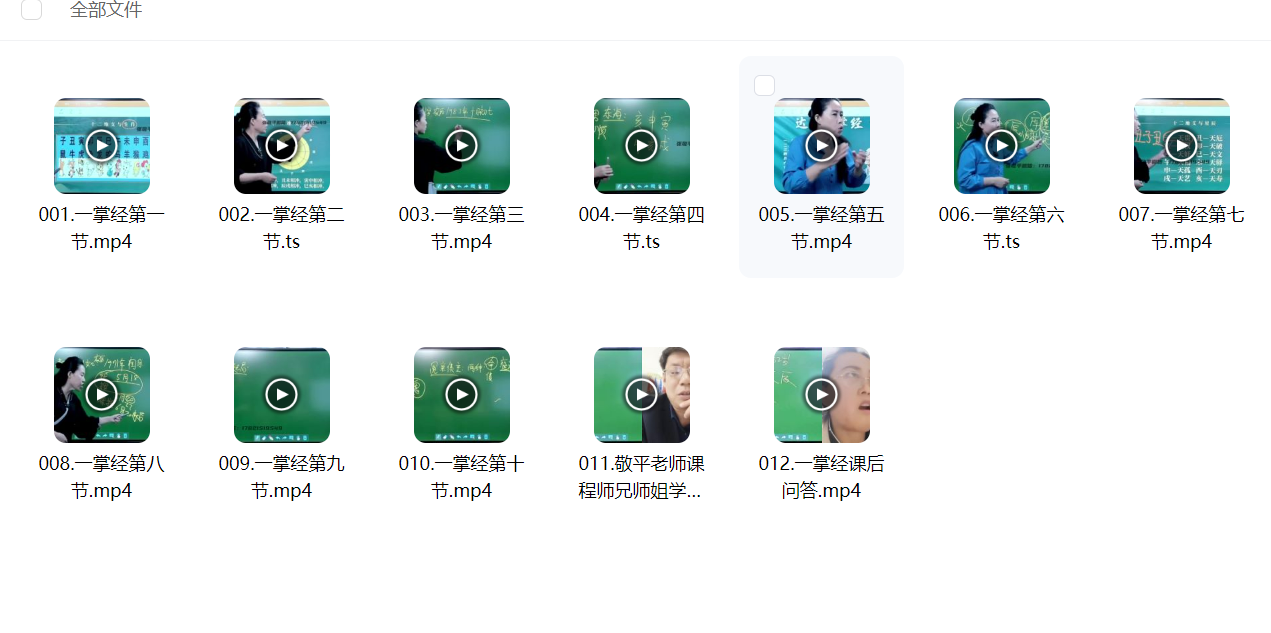The height and width of the screenshot is (633, 1271).
Task: Open 011.敬平老师课程 video file
Action: [641, 395]
